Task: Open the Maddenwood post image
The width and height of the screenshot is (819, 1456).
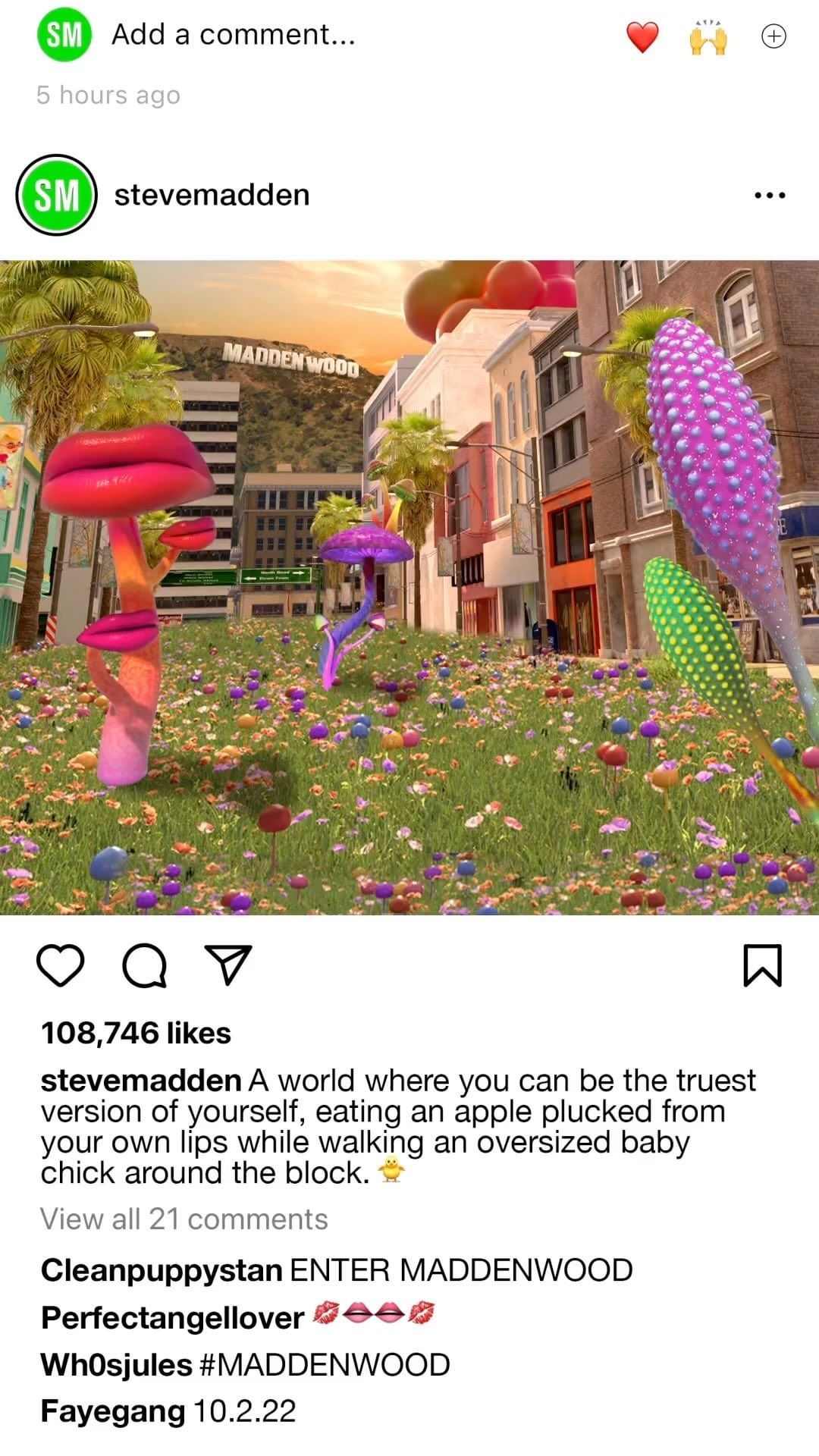Action: (x=409, y=588)
